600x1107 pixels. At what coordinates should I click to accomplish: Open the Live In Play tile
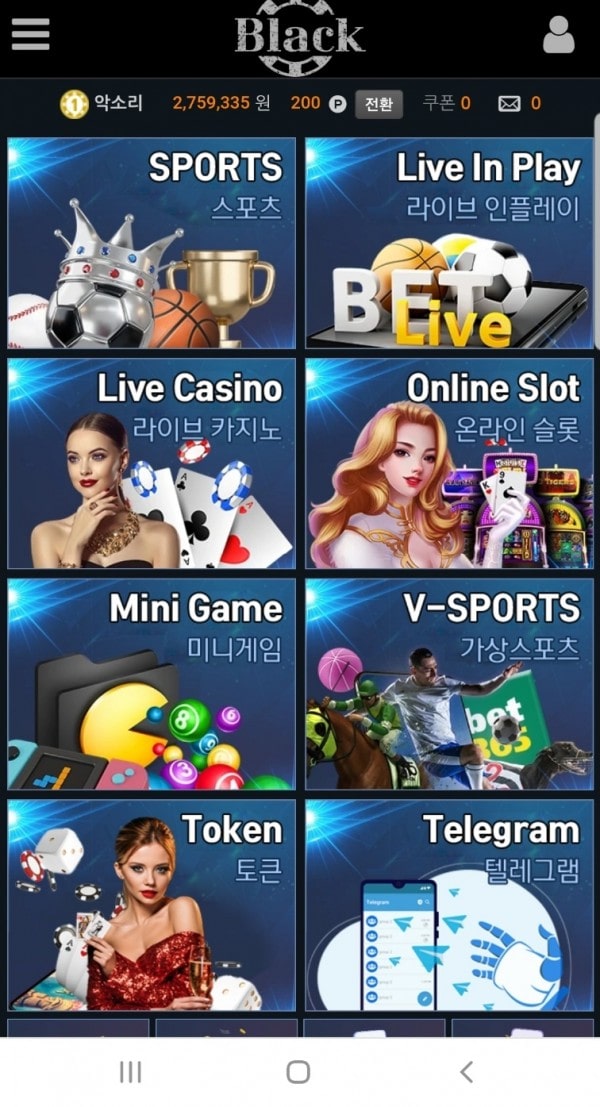[x=449, y=243]
